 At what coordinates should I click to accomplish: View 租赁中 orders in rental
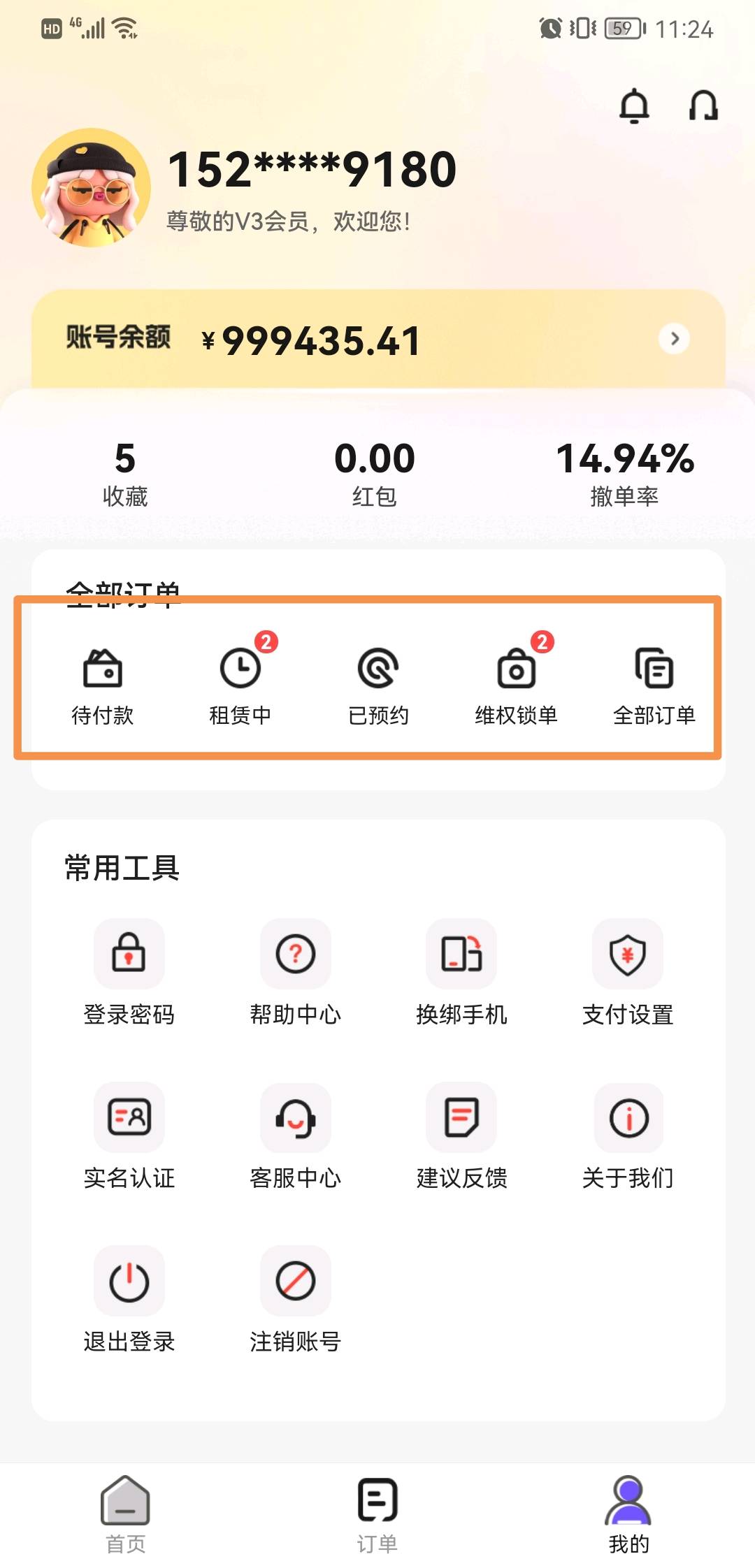[240, 685]
